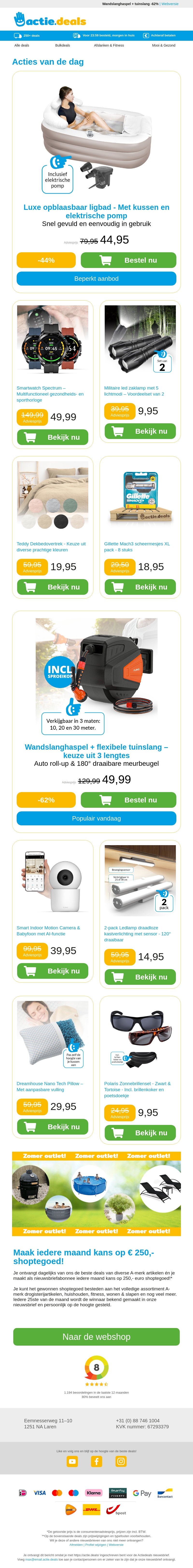Go to Naar de webshop
Screen dimensions: 193x1568
pos(96,1337)
